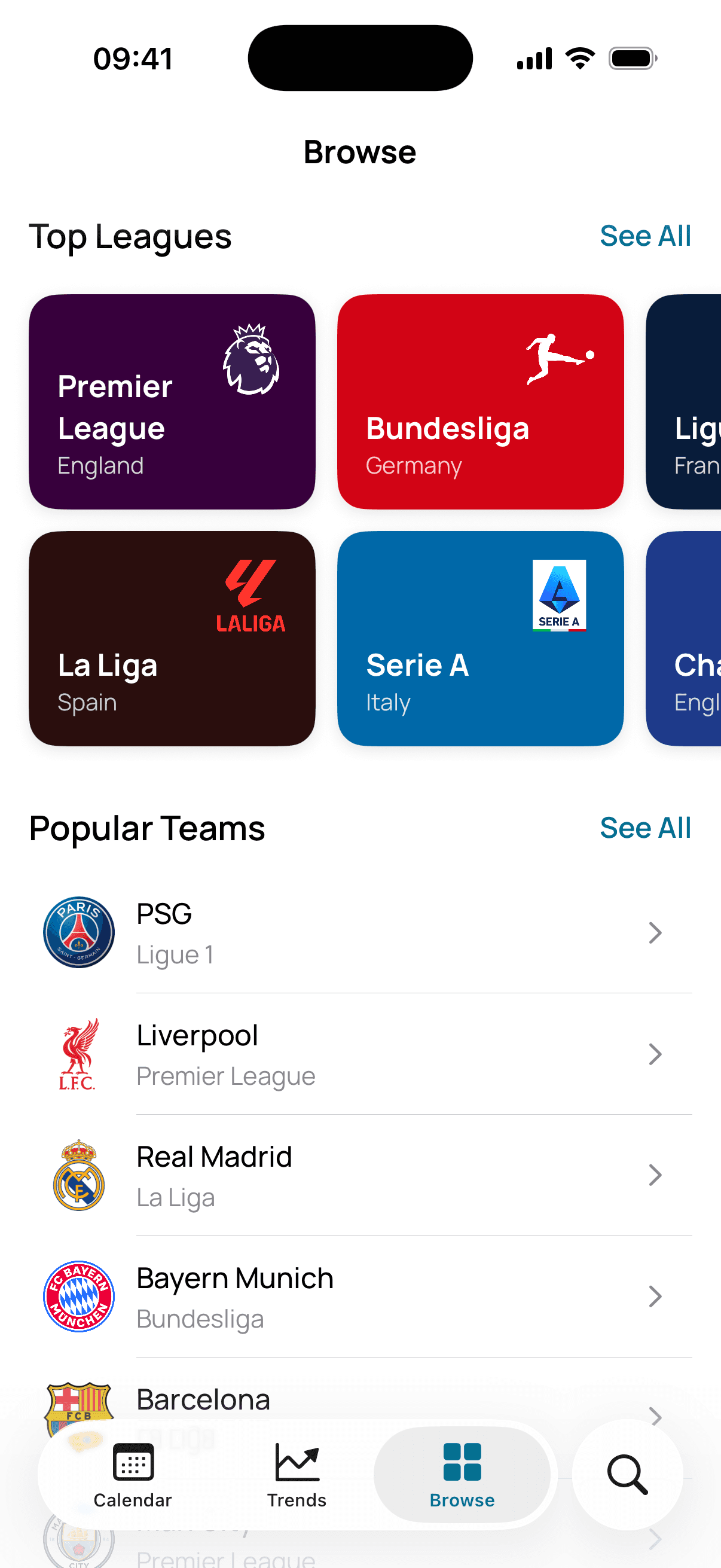Select the Bundesliga Germany card
Image resolution: width=721 pixels, height=1568 pixels.
pos(481,401)
